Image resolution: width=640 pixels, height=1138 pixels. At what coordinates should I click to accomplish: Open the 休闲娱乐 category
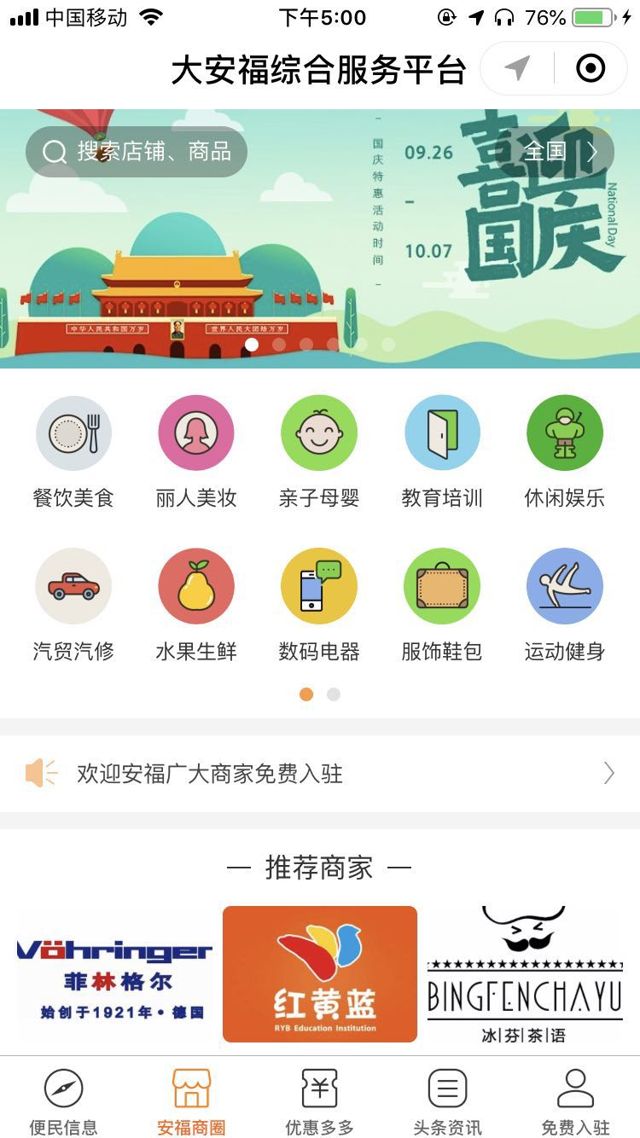(565, 451)
